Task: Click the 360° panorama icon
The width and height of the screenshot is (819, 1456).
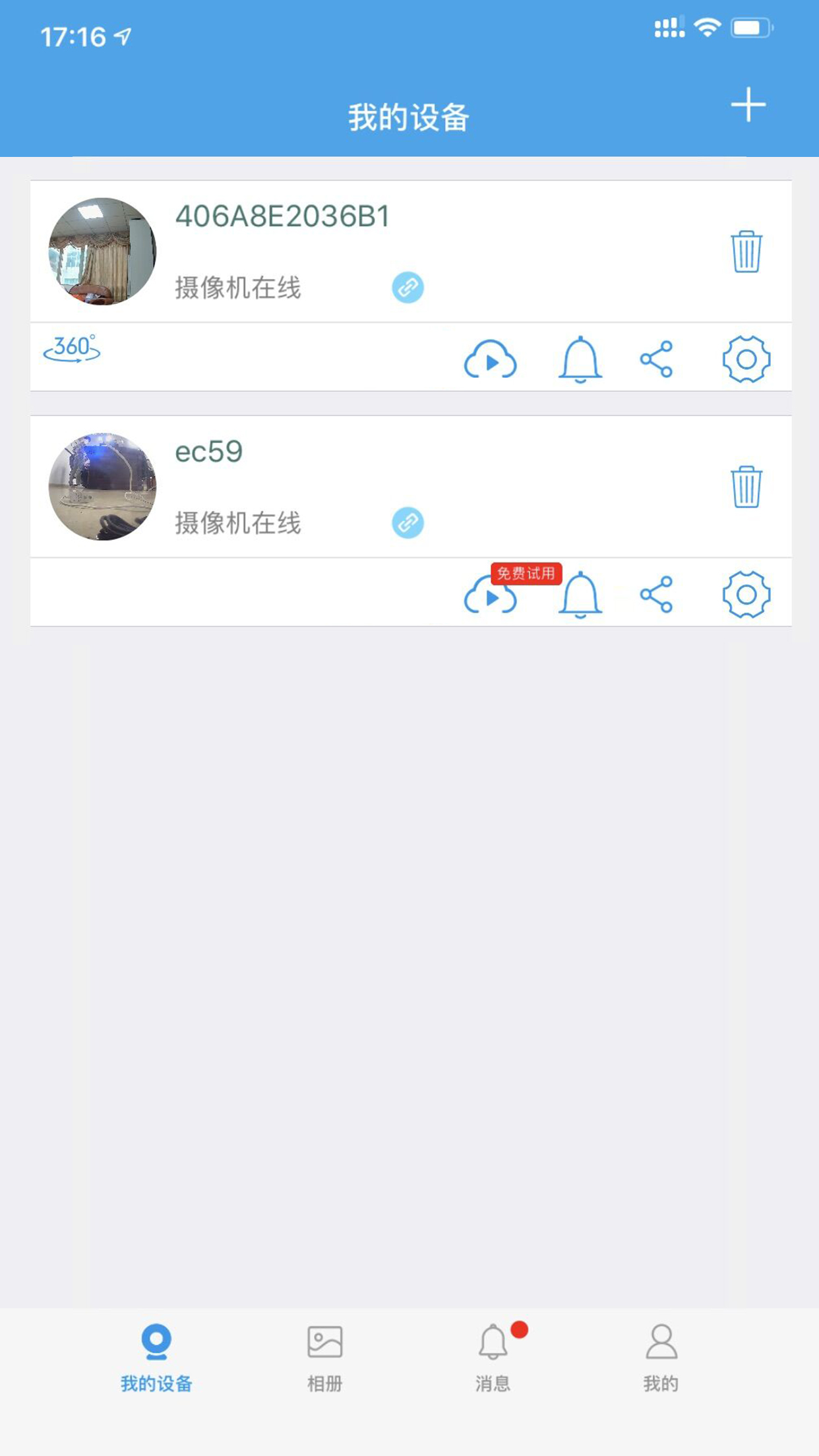Action: 73,349
